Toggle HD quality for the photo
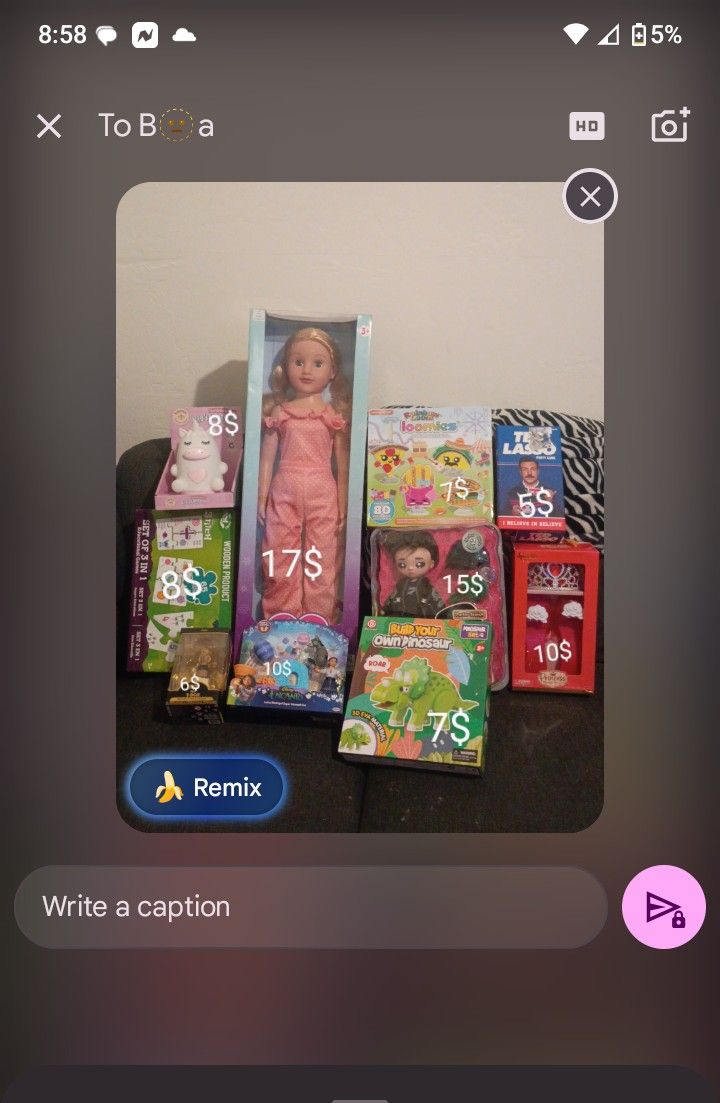 (586, 127)
